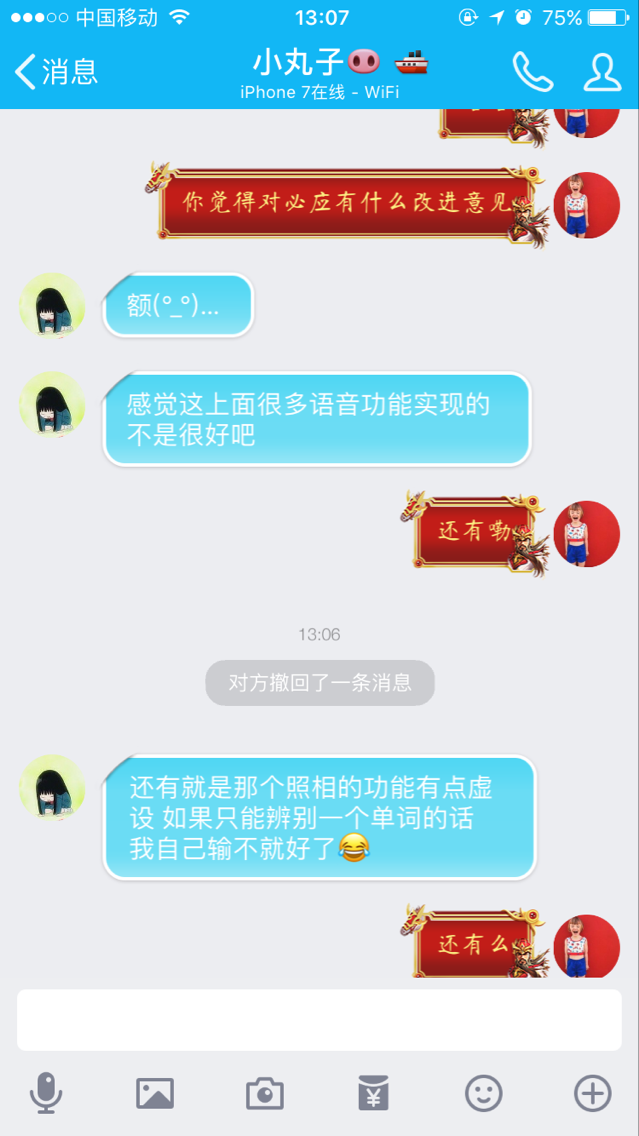The height and width of the screenshot is (1136, 639).
Task: Tap my avatar next to 还有嘞 message
Action: (587, 533)
